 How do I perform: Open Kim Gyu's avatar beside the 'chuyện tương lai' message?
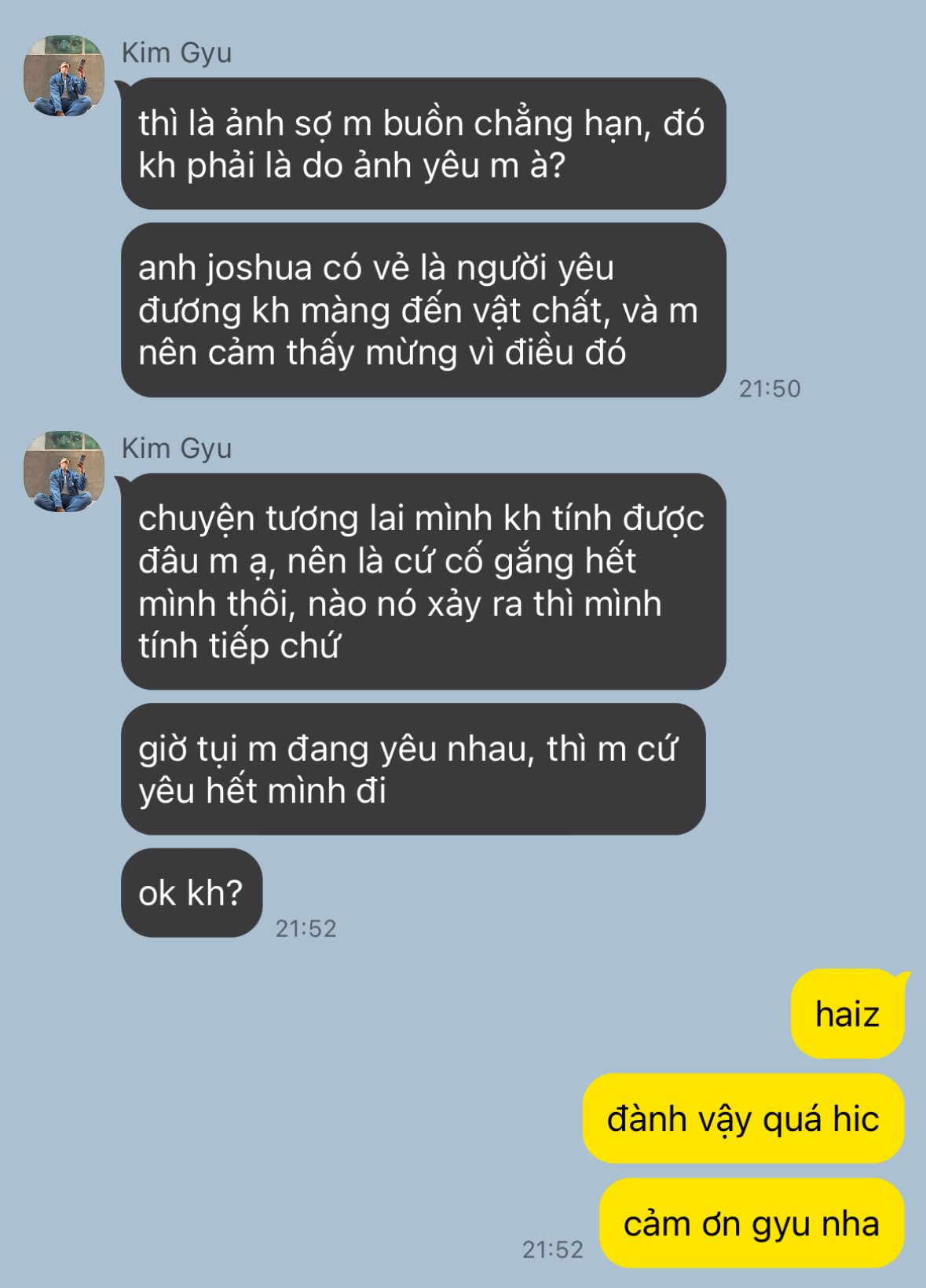(x=64, y=472)
